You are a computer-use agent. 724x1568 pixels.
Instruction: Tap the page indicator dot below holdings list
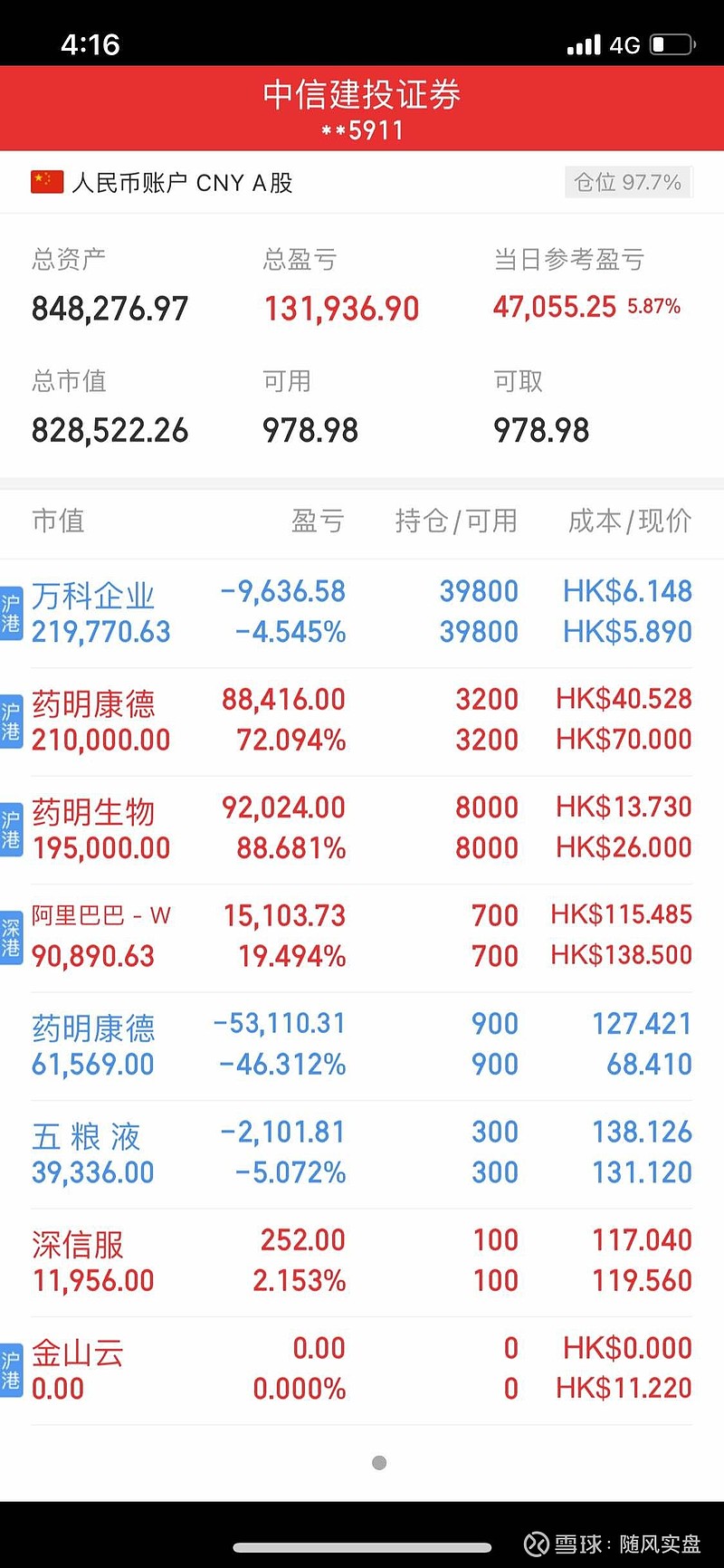[379, 1461]
